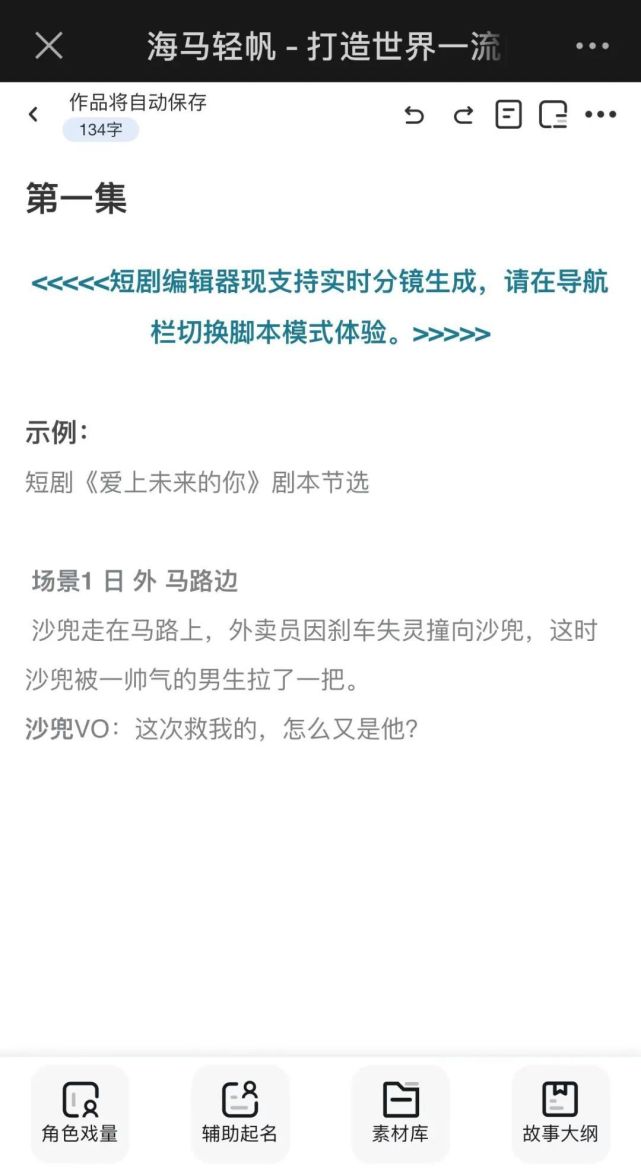Open the editor's more options menu
Viewport: 641px width, 1168px height.
click(x=600, y=115)
